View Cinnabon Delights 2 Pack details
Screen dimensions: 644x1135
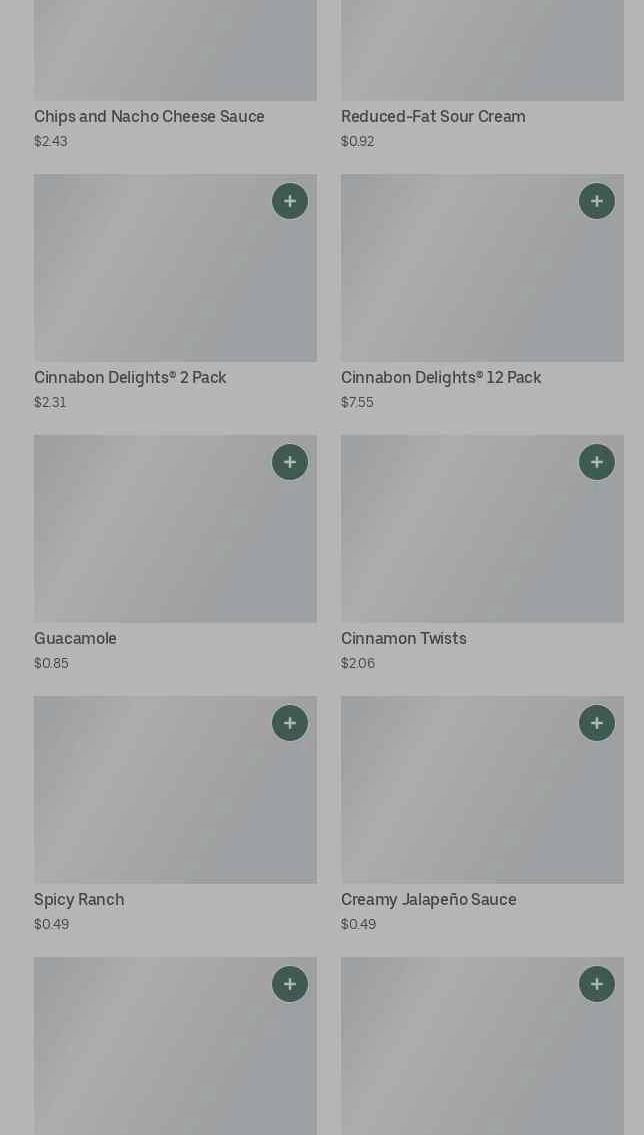pos(175,292)
